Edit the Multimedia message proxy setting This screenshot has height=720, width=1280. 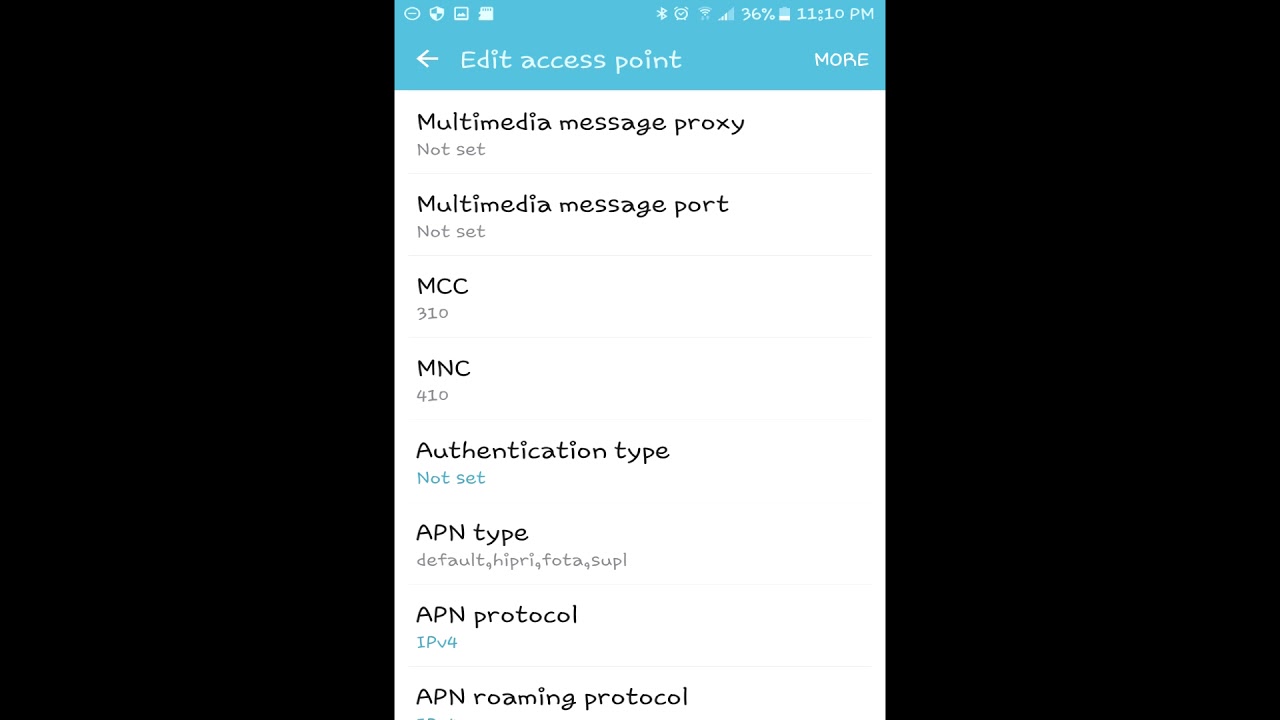tap(640, 134)
